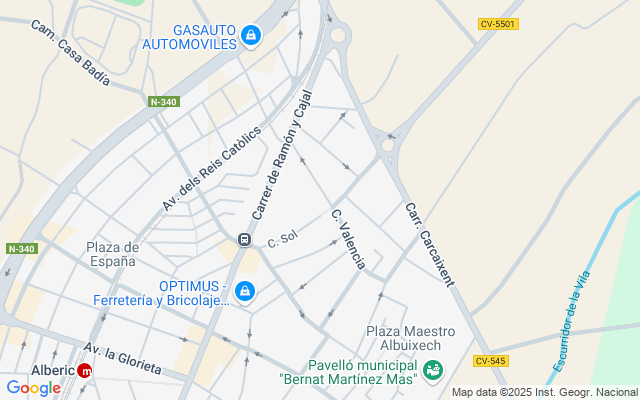This screenshot has width=640, height=400.
Task: Select the transit stop icon near C. Sol
Action: [x=244, y=240]
